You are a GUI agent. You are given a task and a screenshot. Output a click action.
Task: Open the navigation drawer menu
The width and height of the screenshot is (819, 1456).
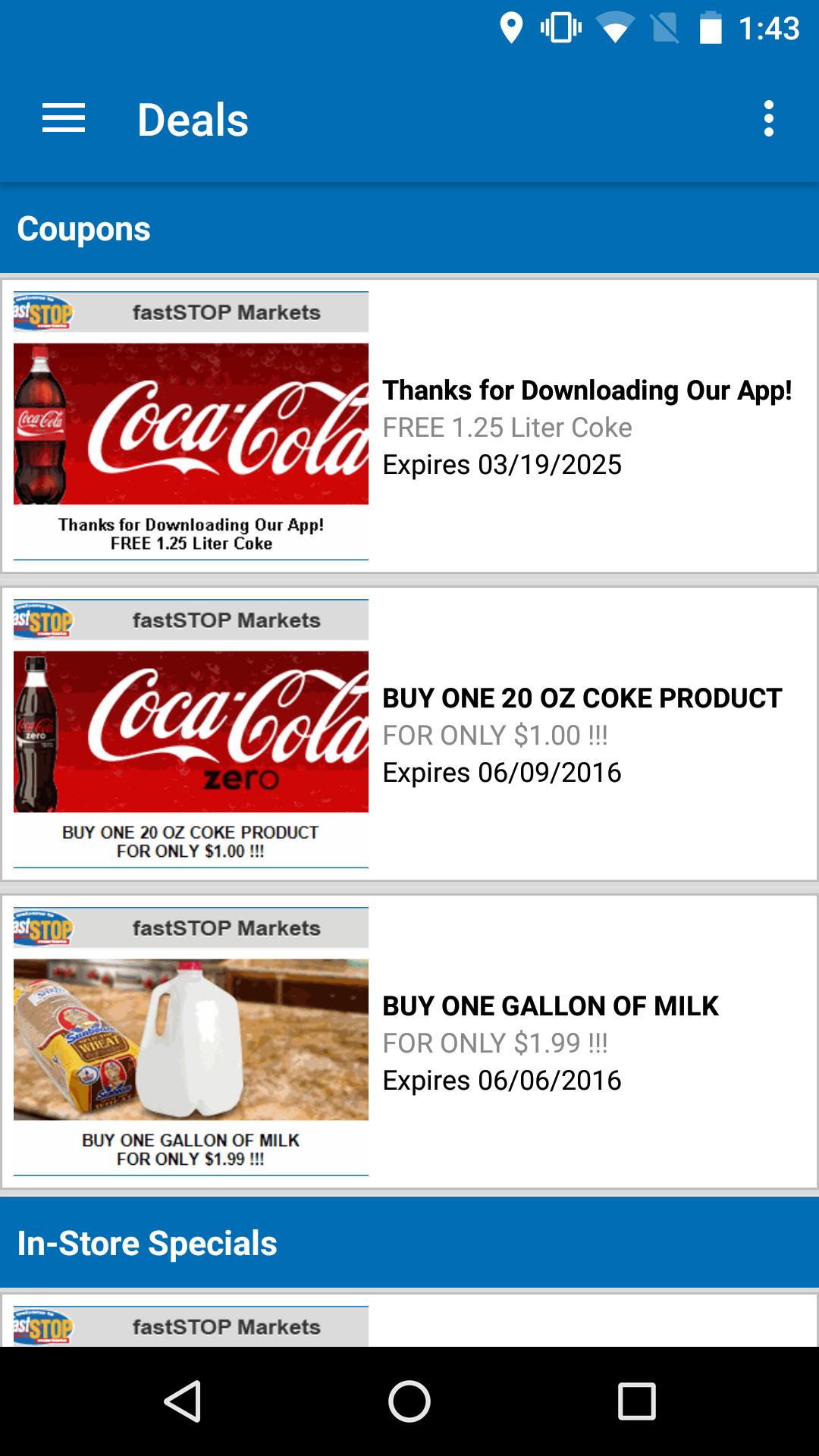pos(64,119)
